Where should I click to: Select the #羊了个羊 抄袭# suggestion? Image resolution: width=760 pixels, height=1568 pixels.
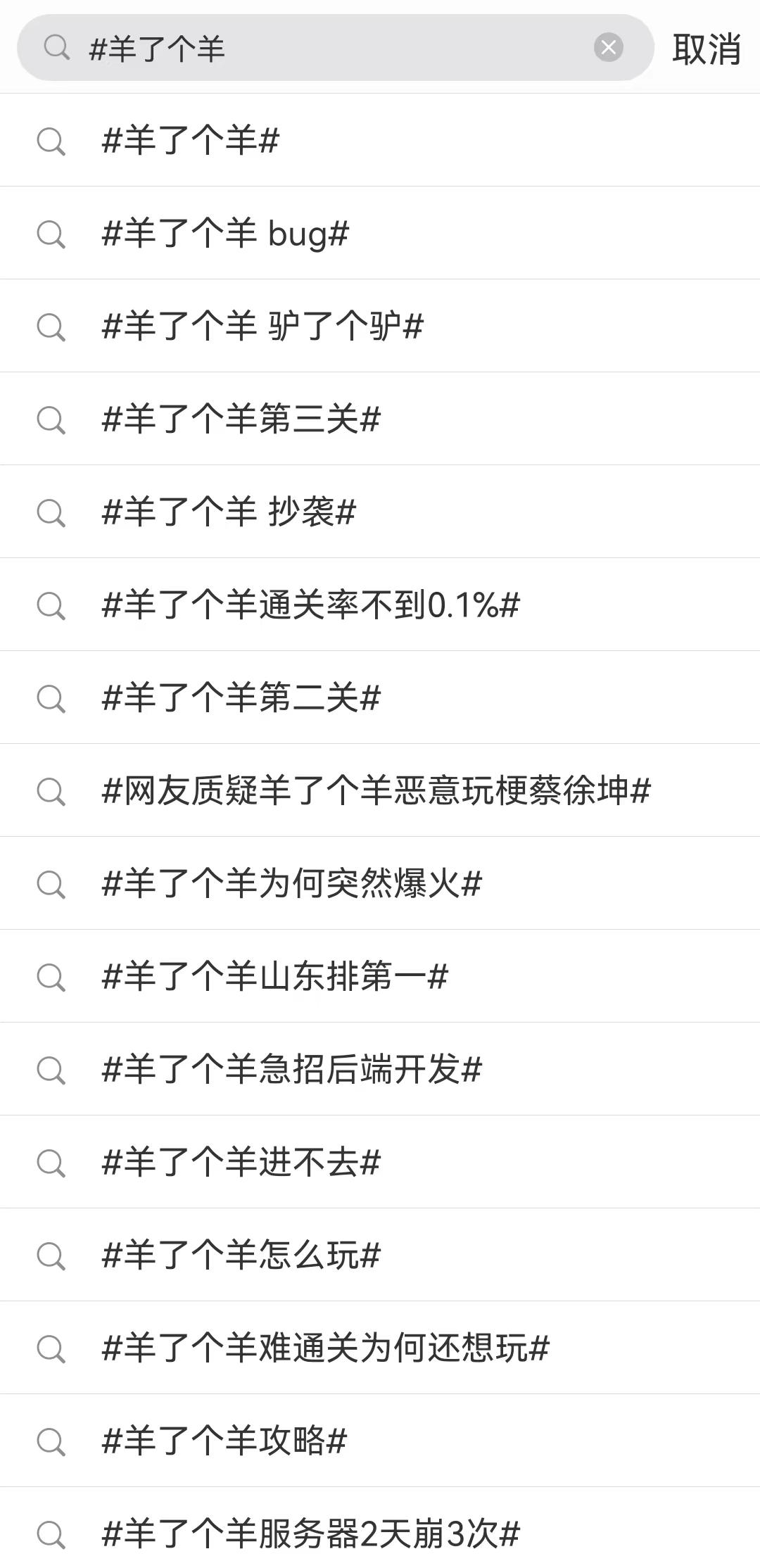380,512
